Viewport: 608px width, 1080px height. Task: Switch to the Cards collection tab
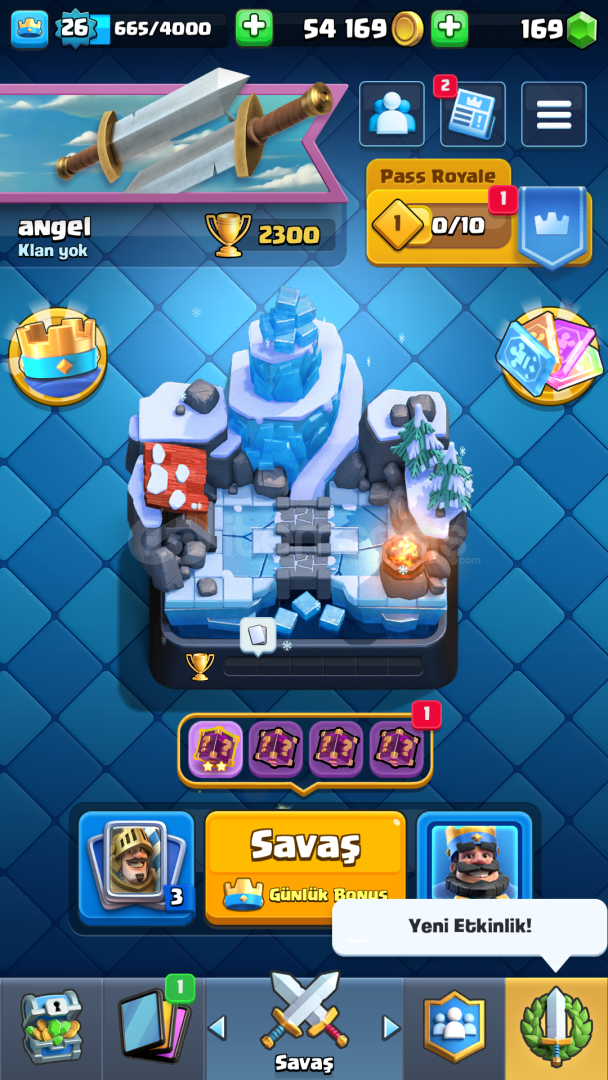point(154,1028)
